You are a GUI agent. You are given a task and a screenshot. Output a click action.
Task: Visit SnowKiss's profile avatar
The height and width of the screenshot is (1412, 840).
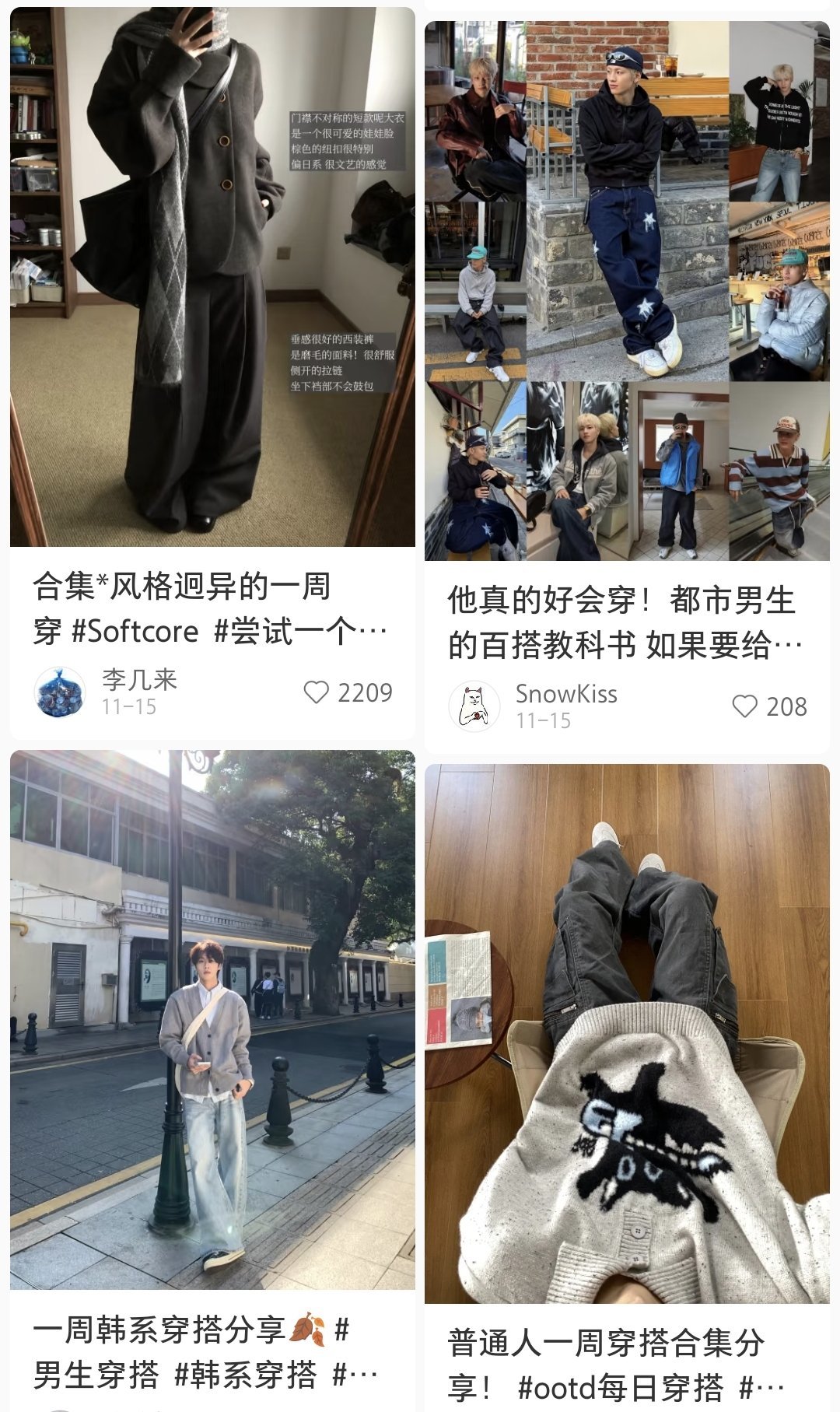point(474,706)
